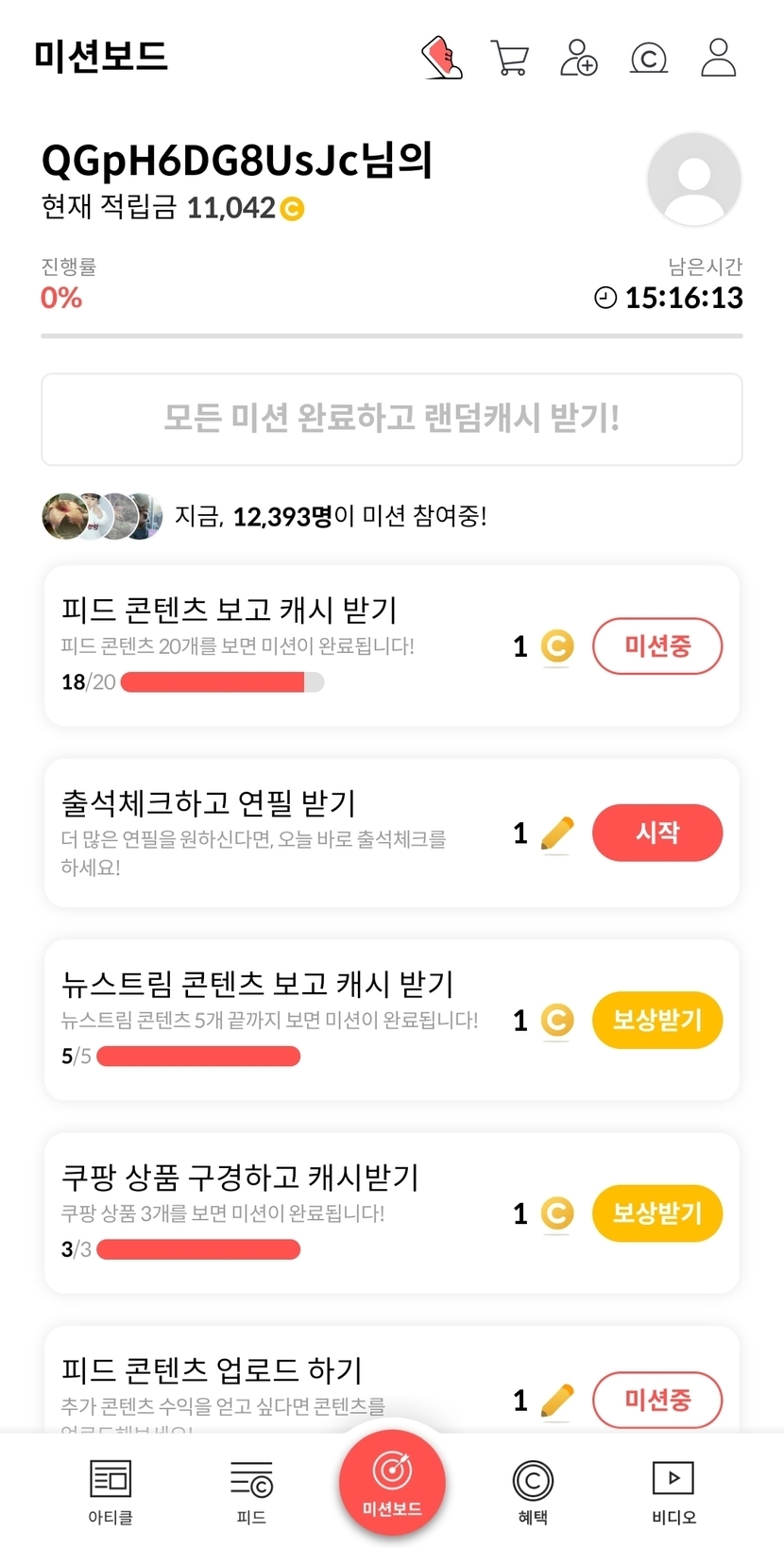
Task: Start the 출석체크하고 연필 받기 mission
Action: coord(657,833)
